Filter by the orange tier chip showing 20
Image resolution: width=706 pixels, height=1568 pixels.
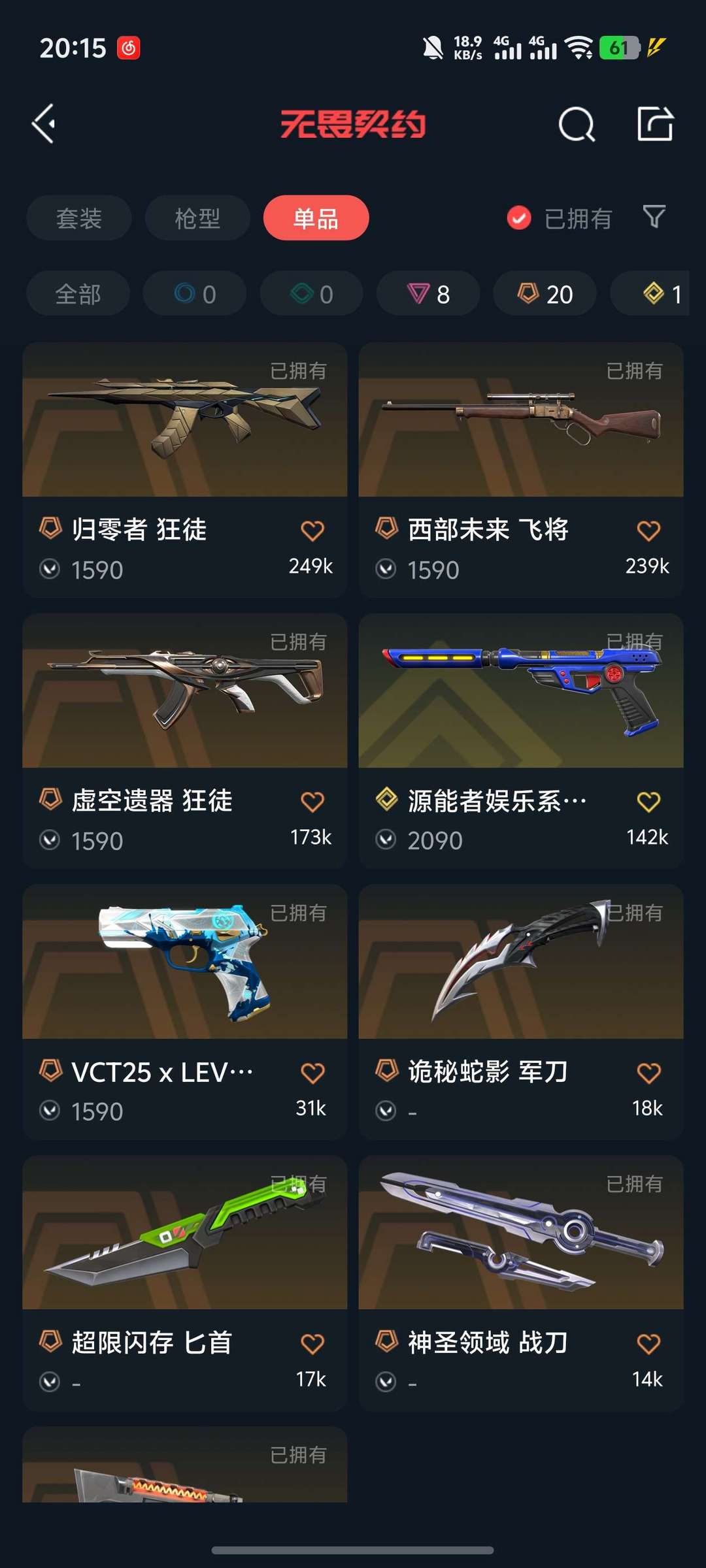tap(545, 294)
